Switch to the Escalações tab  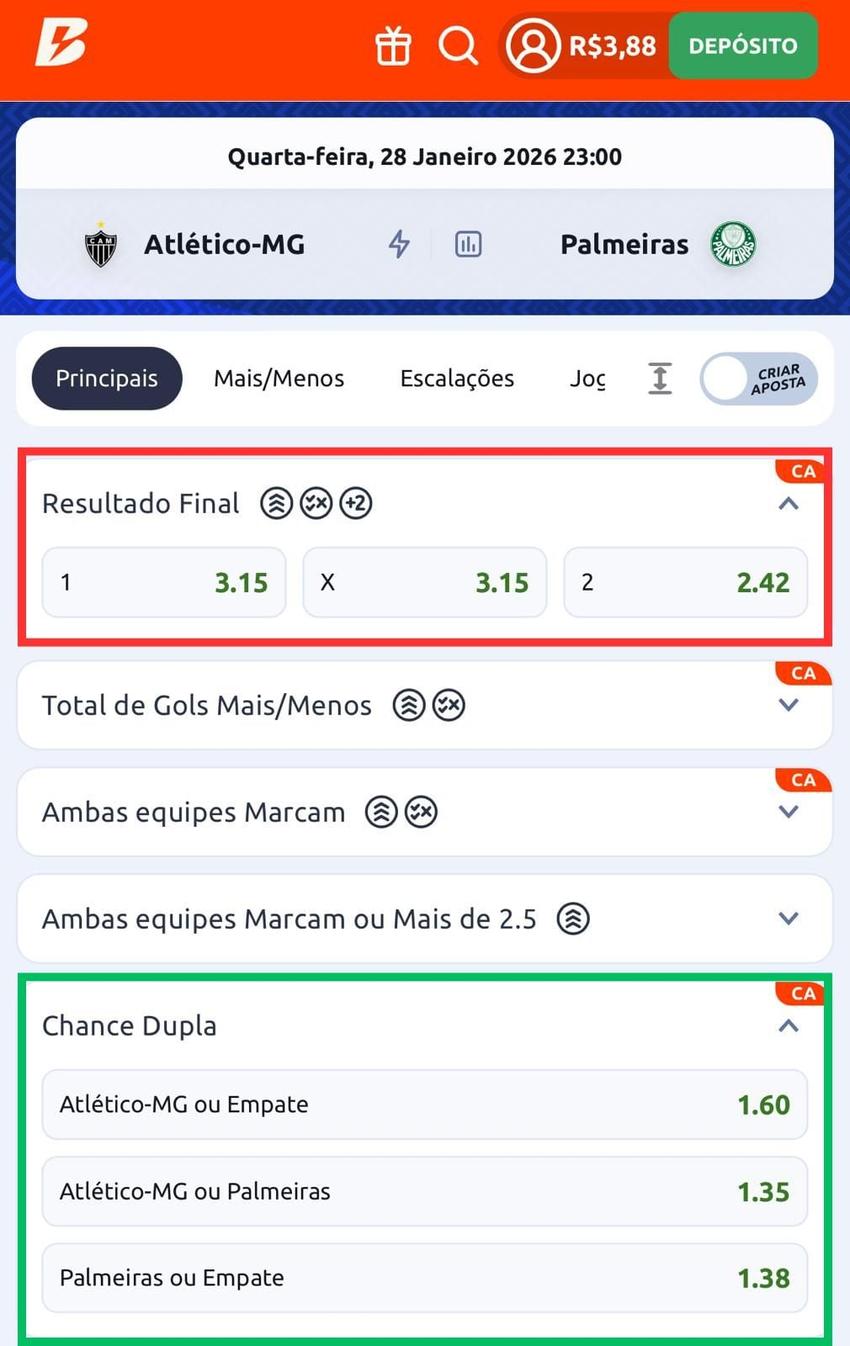click(x=457, y=378)
